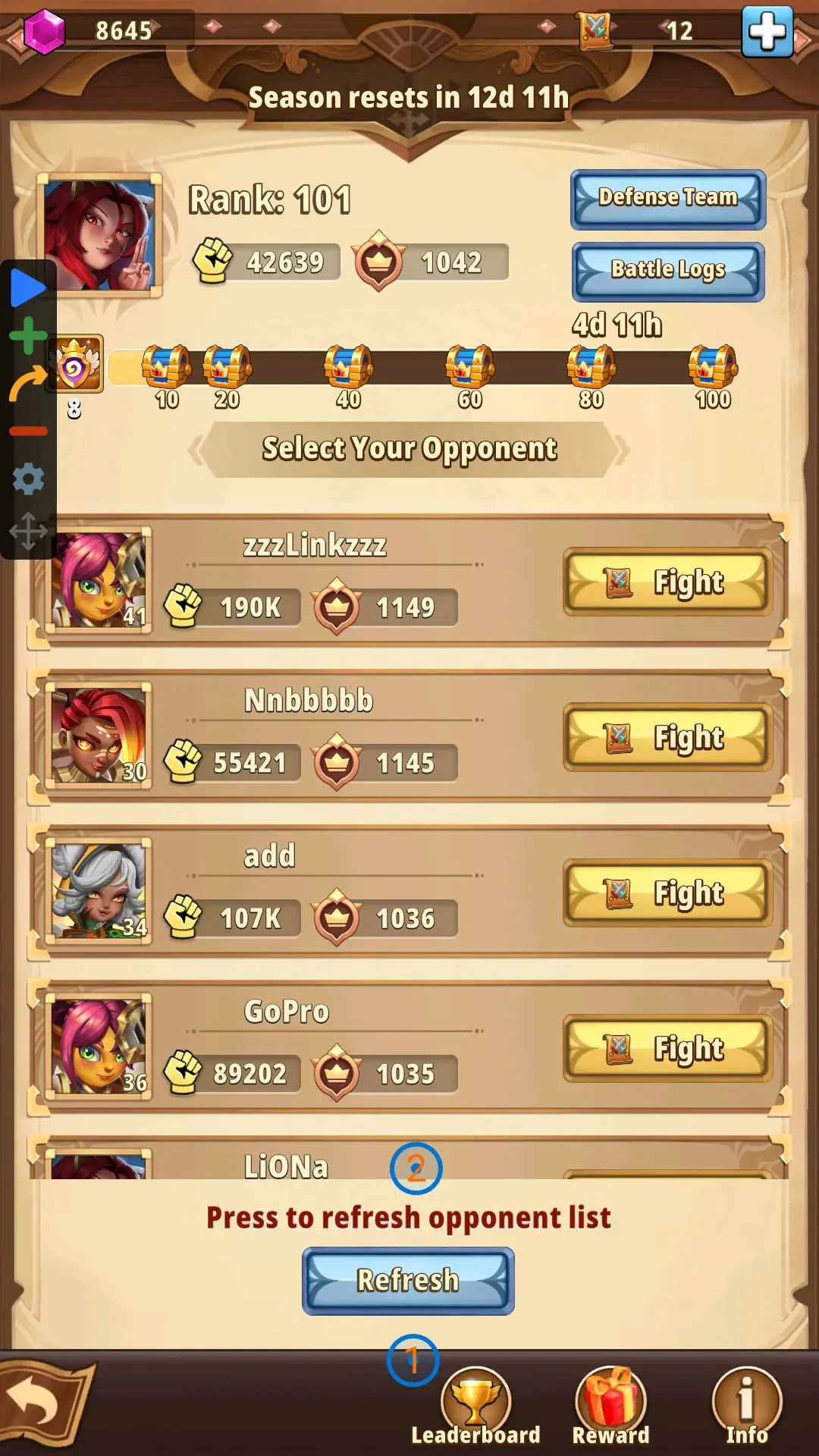This screenshot has width=819, height=1456.
Task: Tap the chest at 10 wins
Action: point(166,367)
